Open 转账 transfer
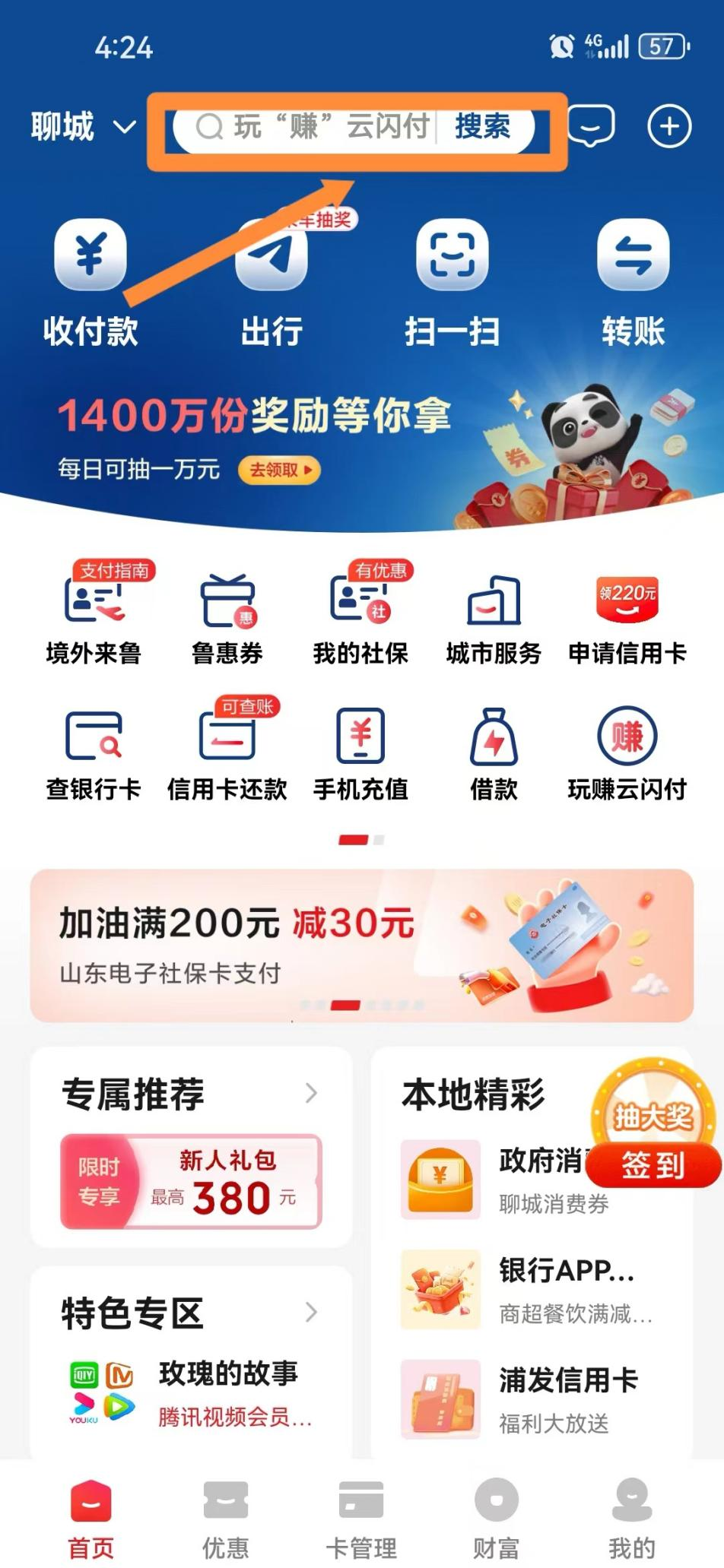 633,283
